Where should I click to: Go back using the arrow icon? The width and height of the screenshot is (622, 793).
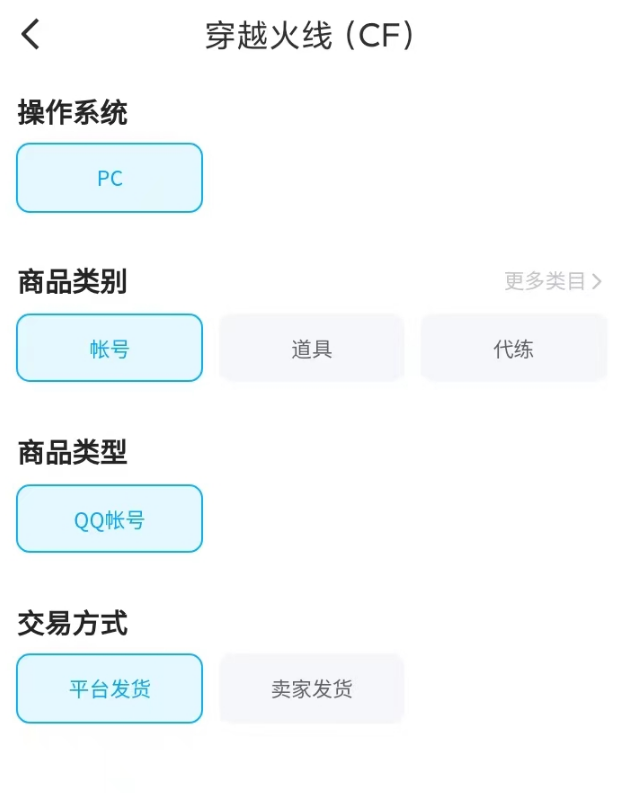click(x=31, y=35)
